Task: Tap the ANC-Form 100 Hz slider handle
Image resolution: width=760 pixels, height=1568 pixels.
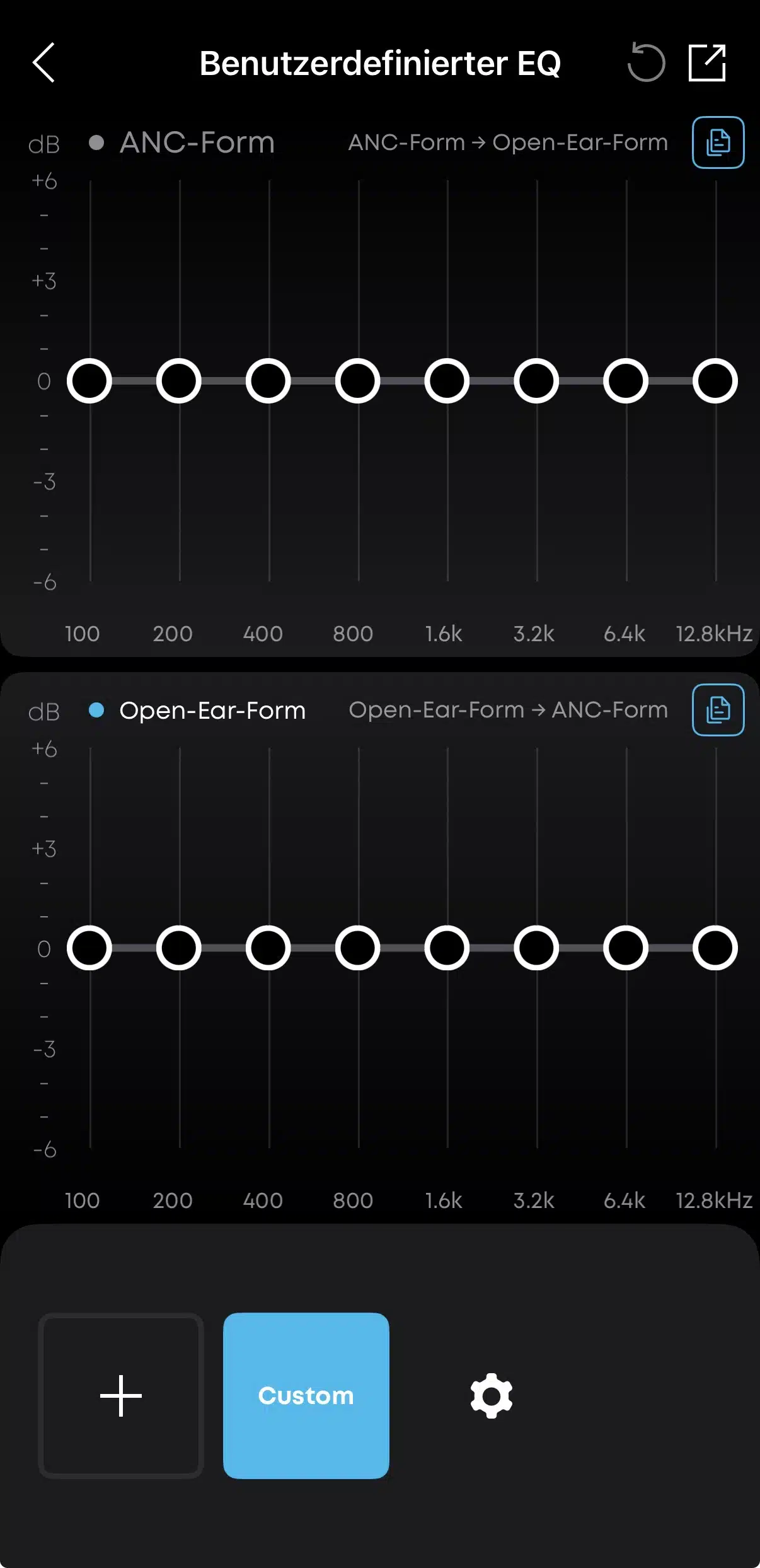Action: (89, 381)
